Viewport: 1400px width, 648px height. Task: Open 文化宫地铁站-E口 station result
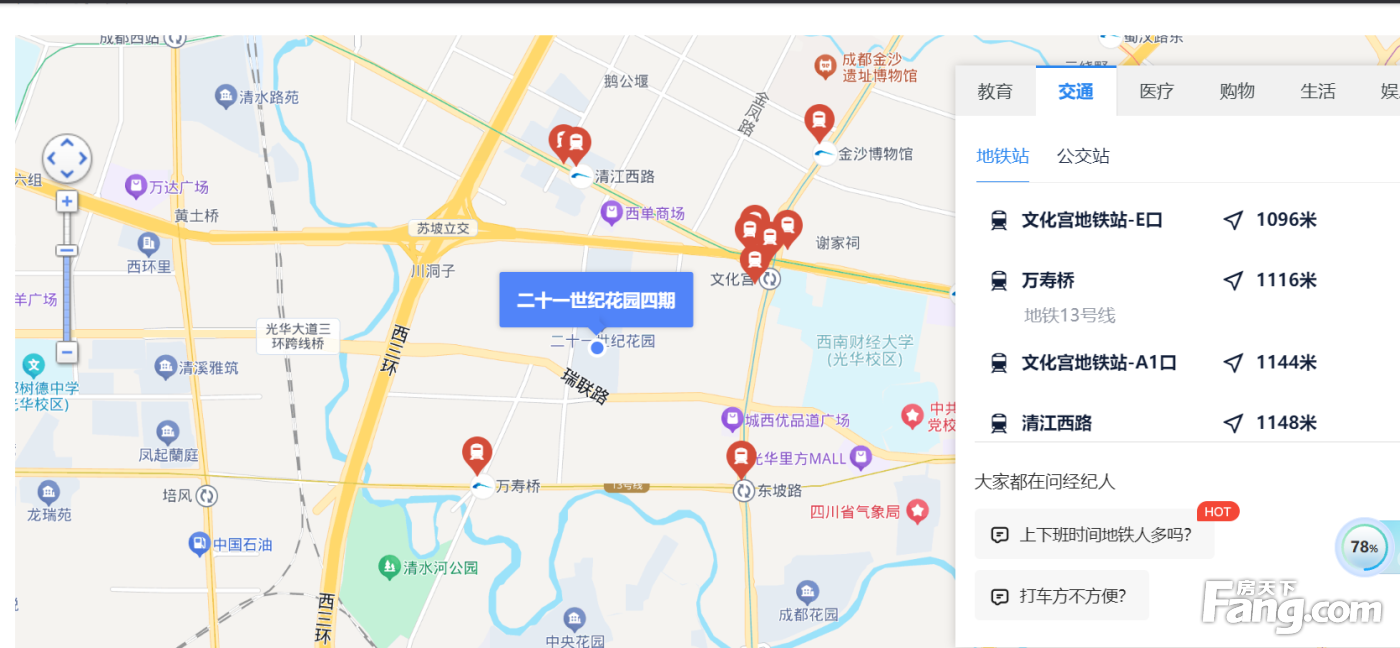click(x=1092, y=220)
